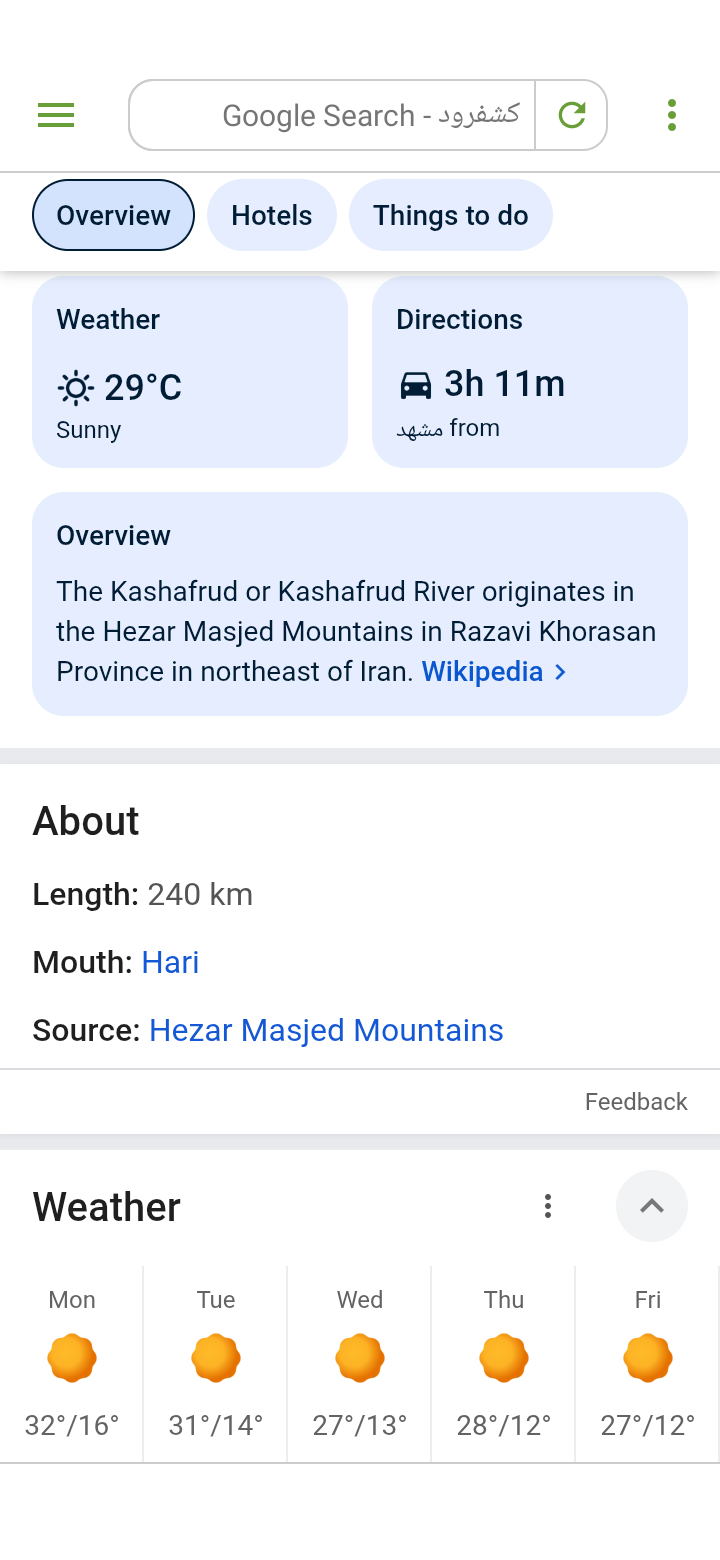Switch to the Things to do tab
This screenshot has width=720, height=1560.
451,215
